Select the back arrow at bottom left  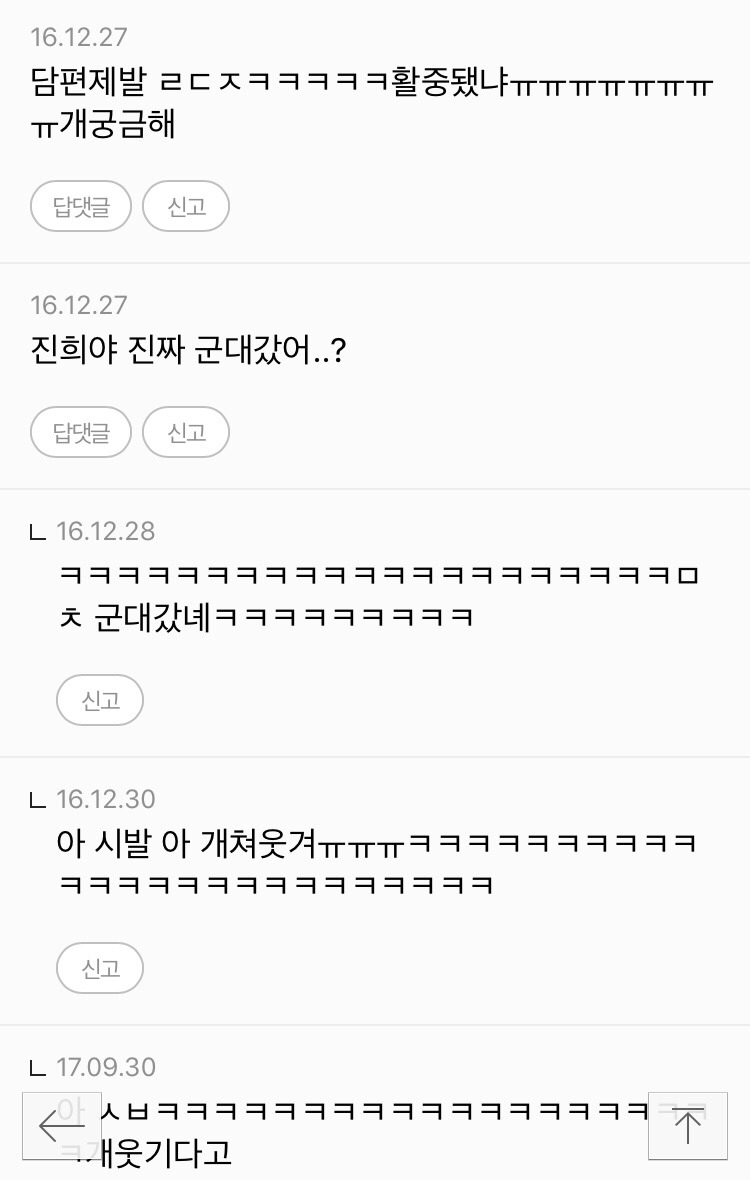(60, 1125)
